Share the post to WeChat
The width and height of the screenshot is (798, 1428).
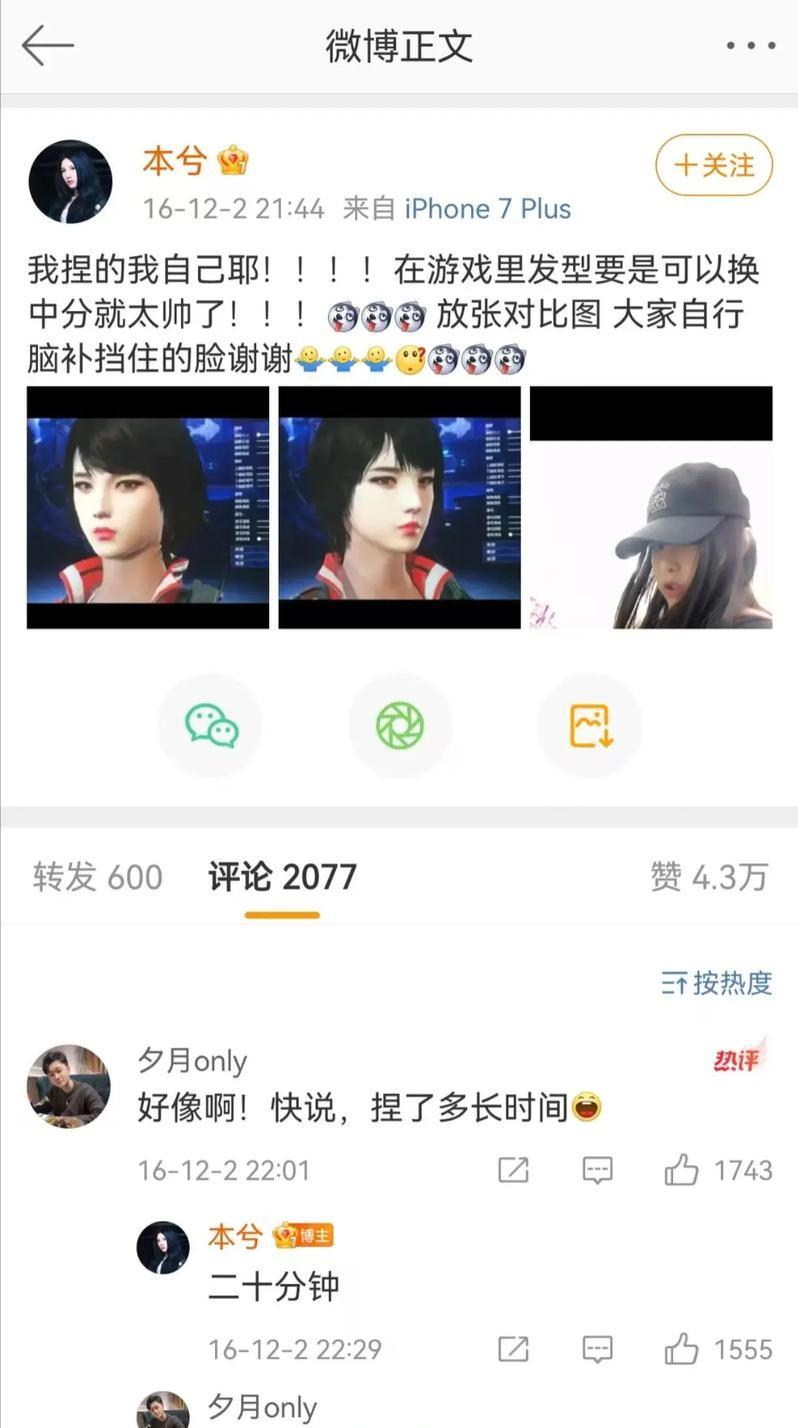point(211,726)
